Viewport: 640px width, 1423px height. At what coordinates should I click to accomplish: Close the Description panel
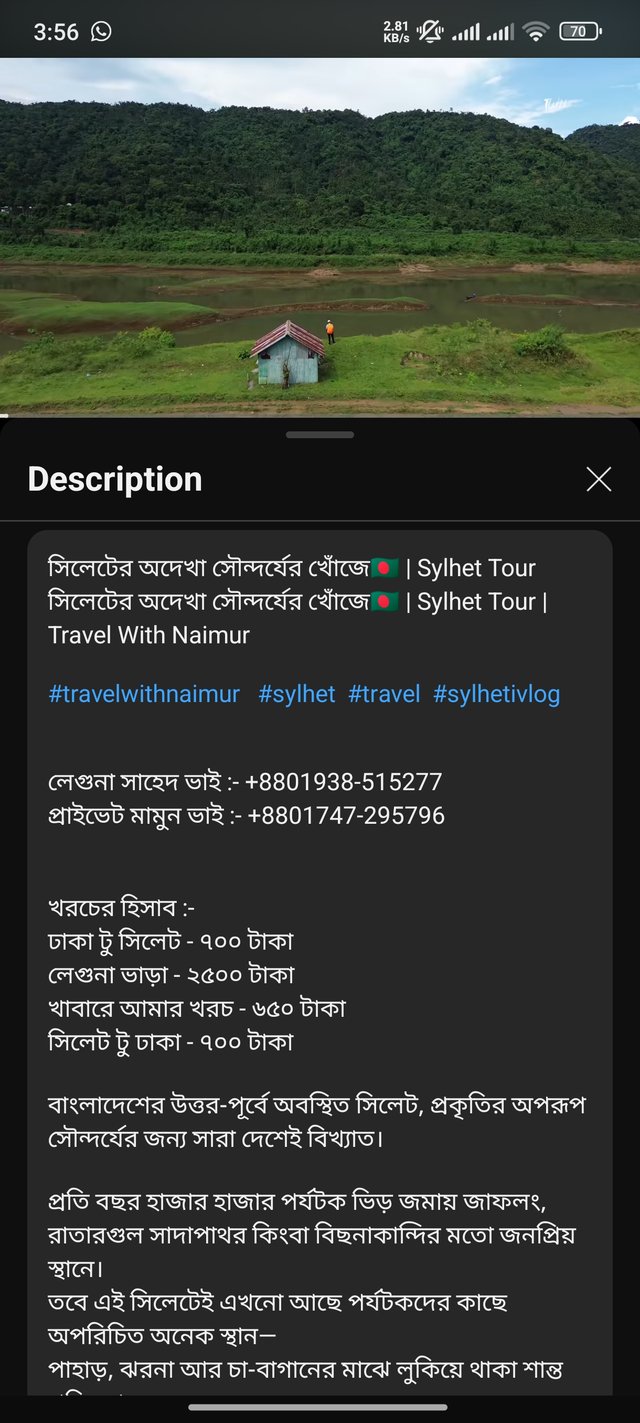click(598, 480)
